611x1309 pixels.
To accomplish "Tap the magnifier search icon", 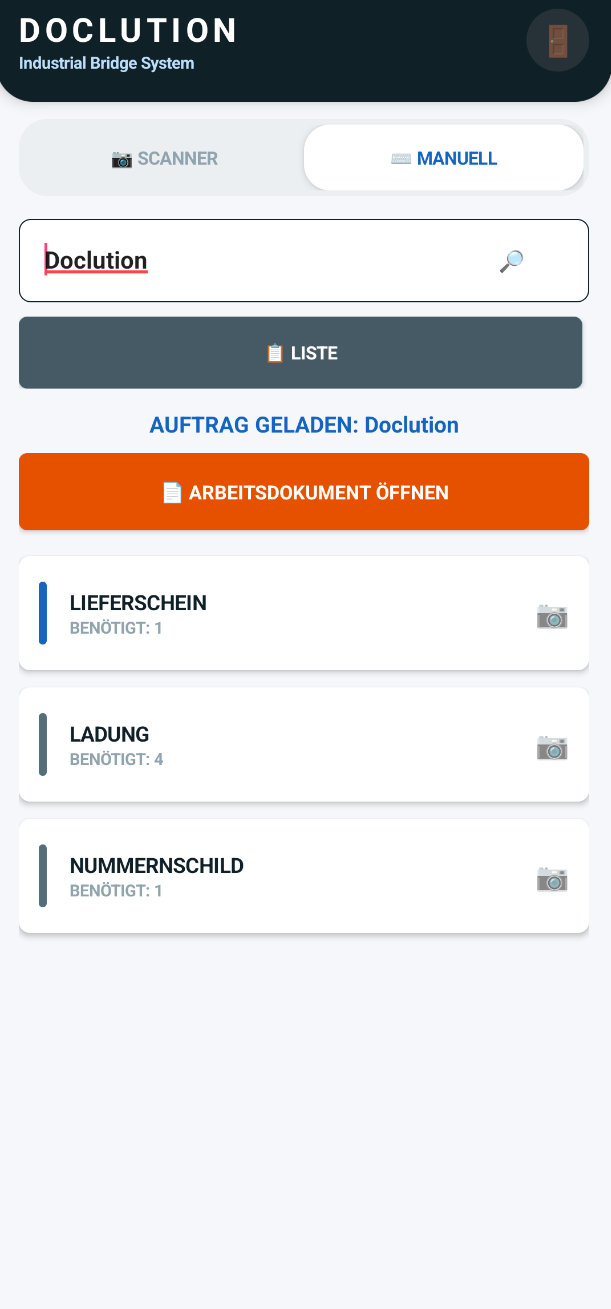I will (x=511, y=261).
